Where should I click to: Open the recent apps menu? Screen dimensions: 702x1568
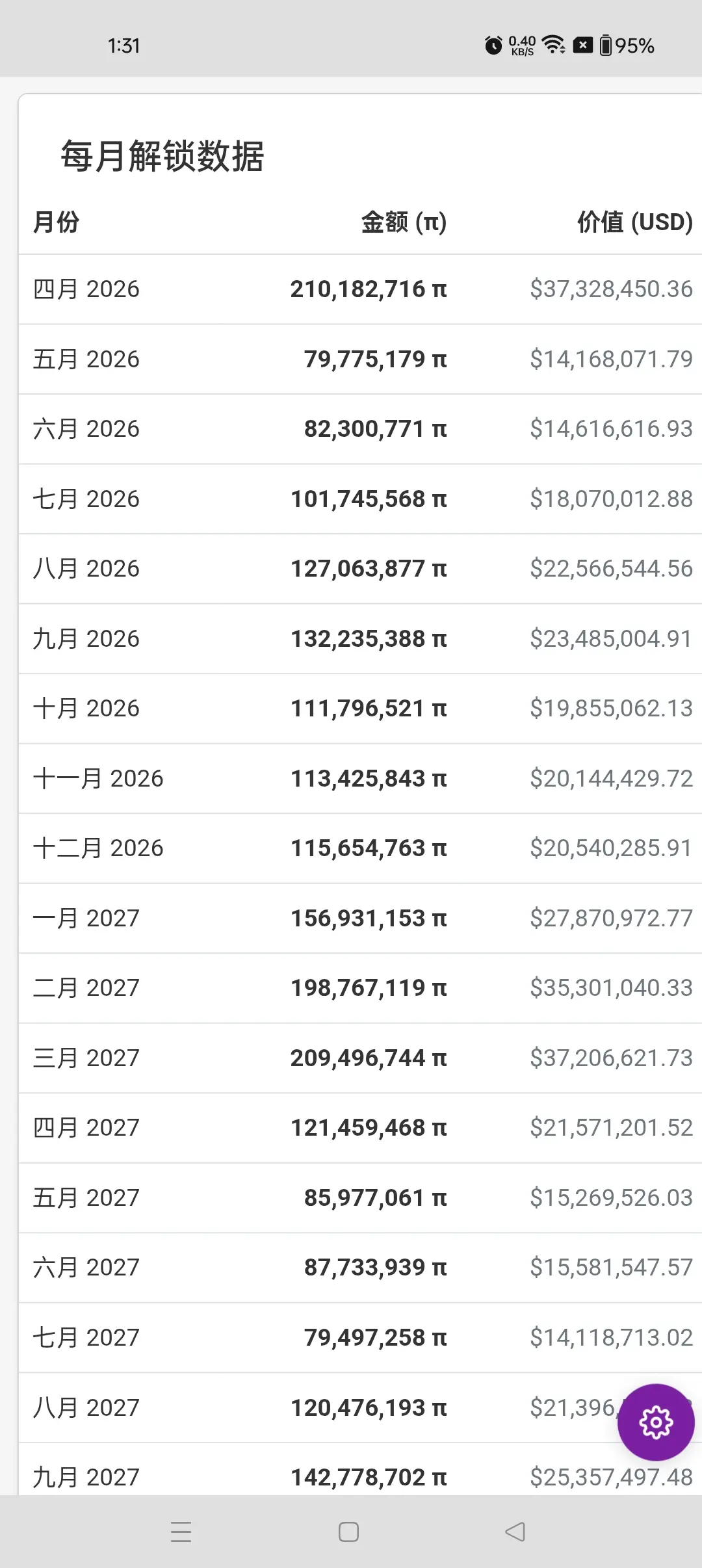pyautogui.click(x=181, y=1532)
